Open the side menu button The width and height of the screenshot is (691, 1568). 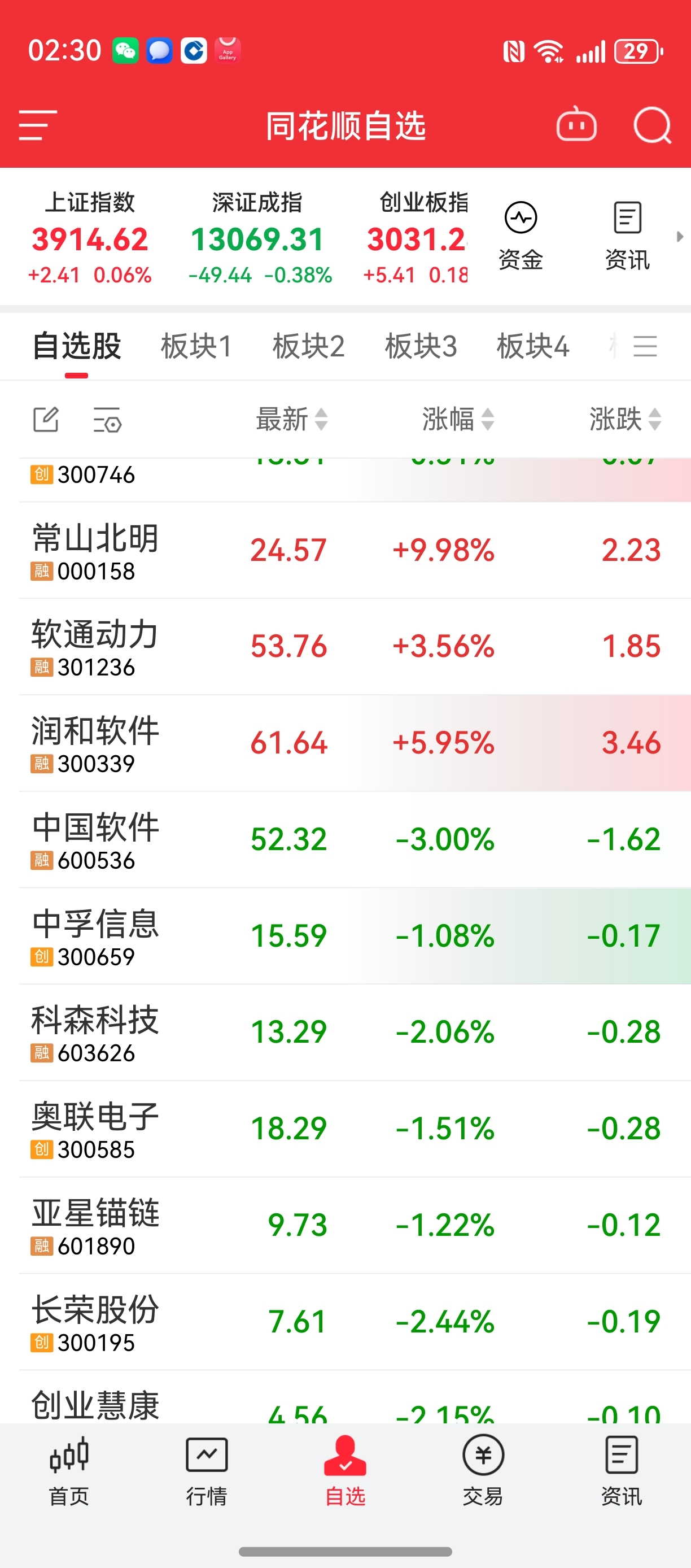click(38, 125)
